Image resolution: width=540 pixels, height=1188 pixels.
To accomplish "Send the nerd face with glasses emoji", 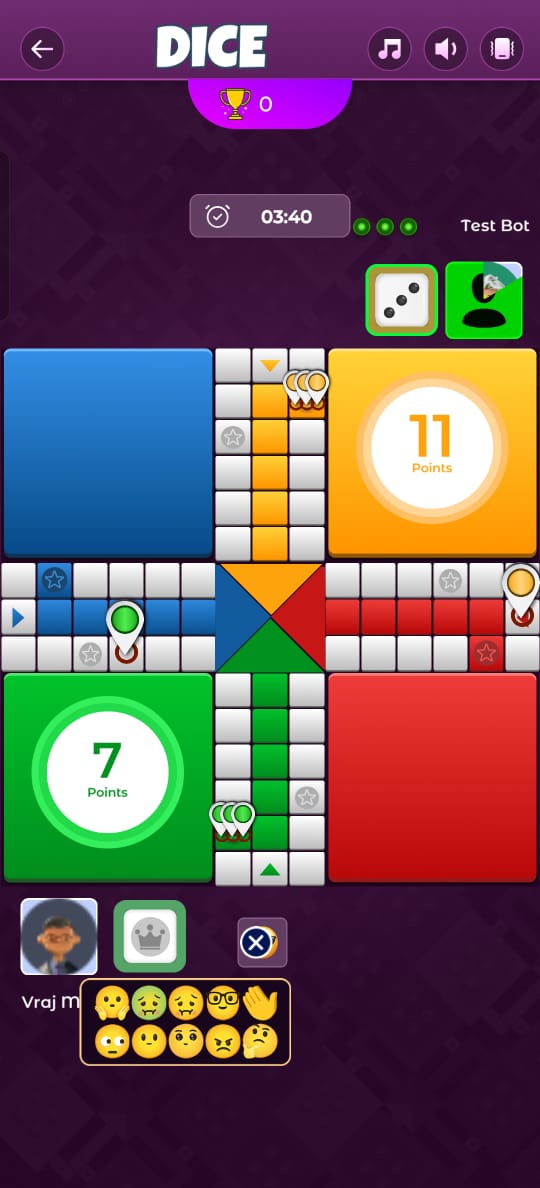I will (x=223, y=1004).
